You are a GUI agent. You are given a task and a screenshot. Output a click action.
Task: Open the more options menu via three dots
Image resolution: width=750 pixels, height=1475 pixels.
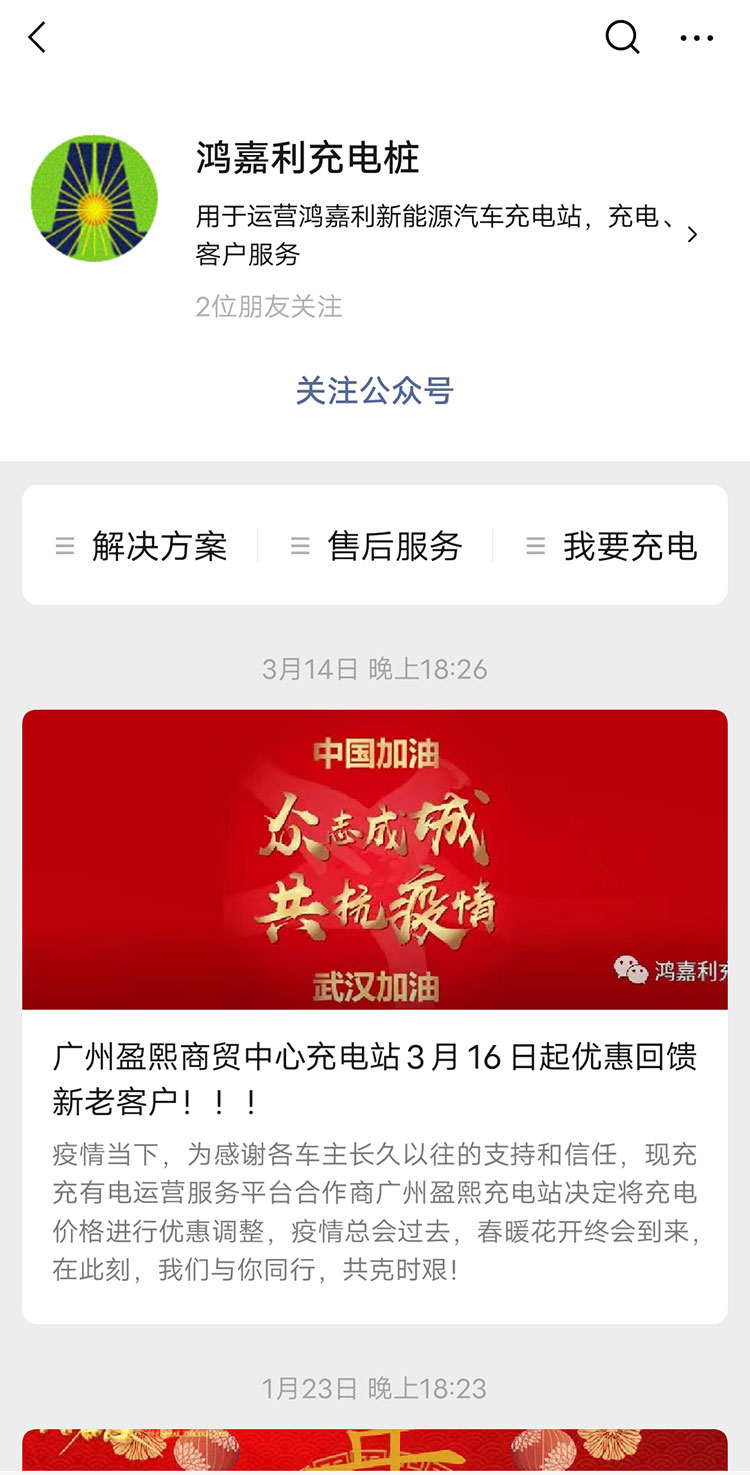[x=696, y=38]
